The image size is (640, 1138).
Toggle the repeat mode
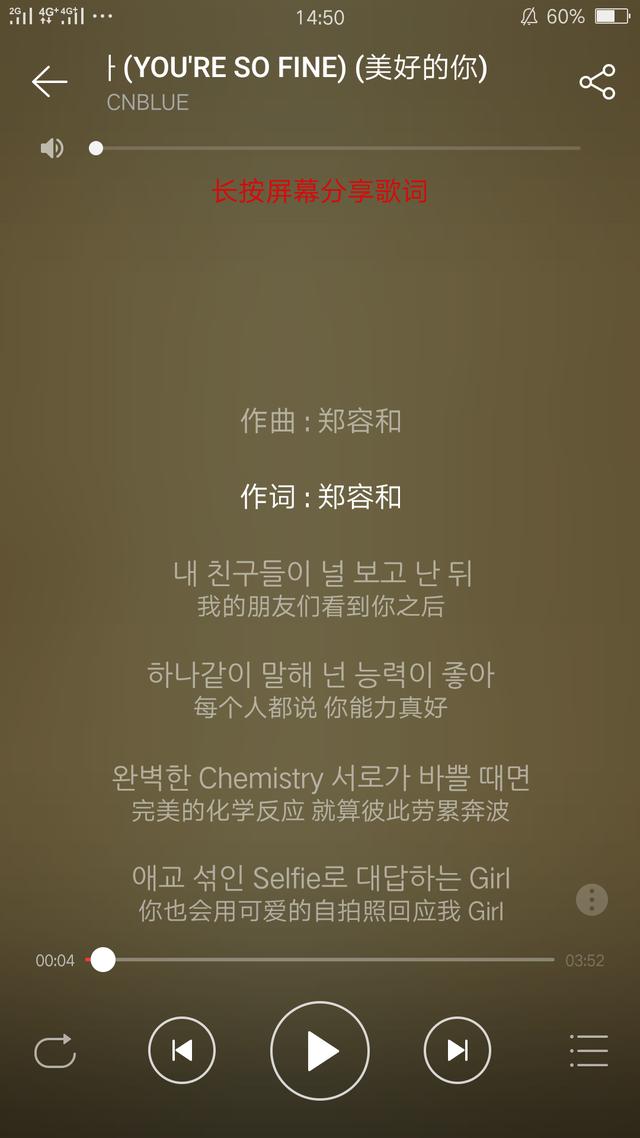pyautogui.click(x=55, y=1050)
